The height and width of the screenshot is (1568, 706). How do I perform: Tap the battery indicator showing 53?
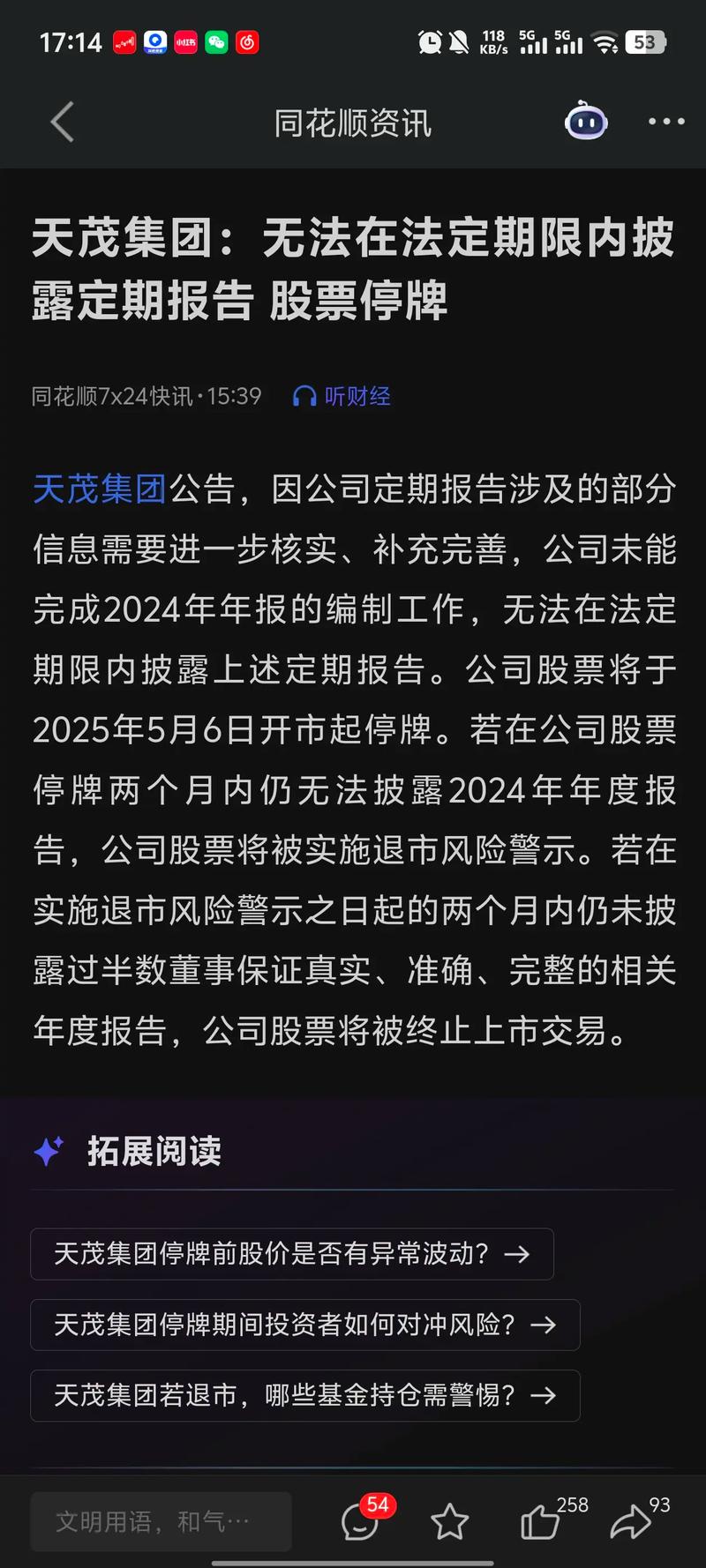pos(644,42)
